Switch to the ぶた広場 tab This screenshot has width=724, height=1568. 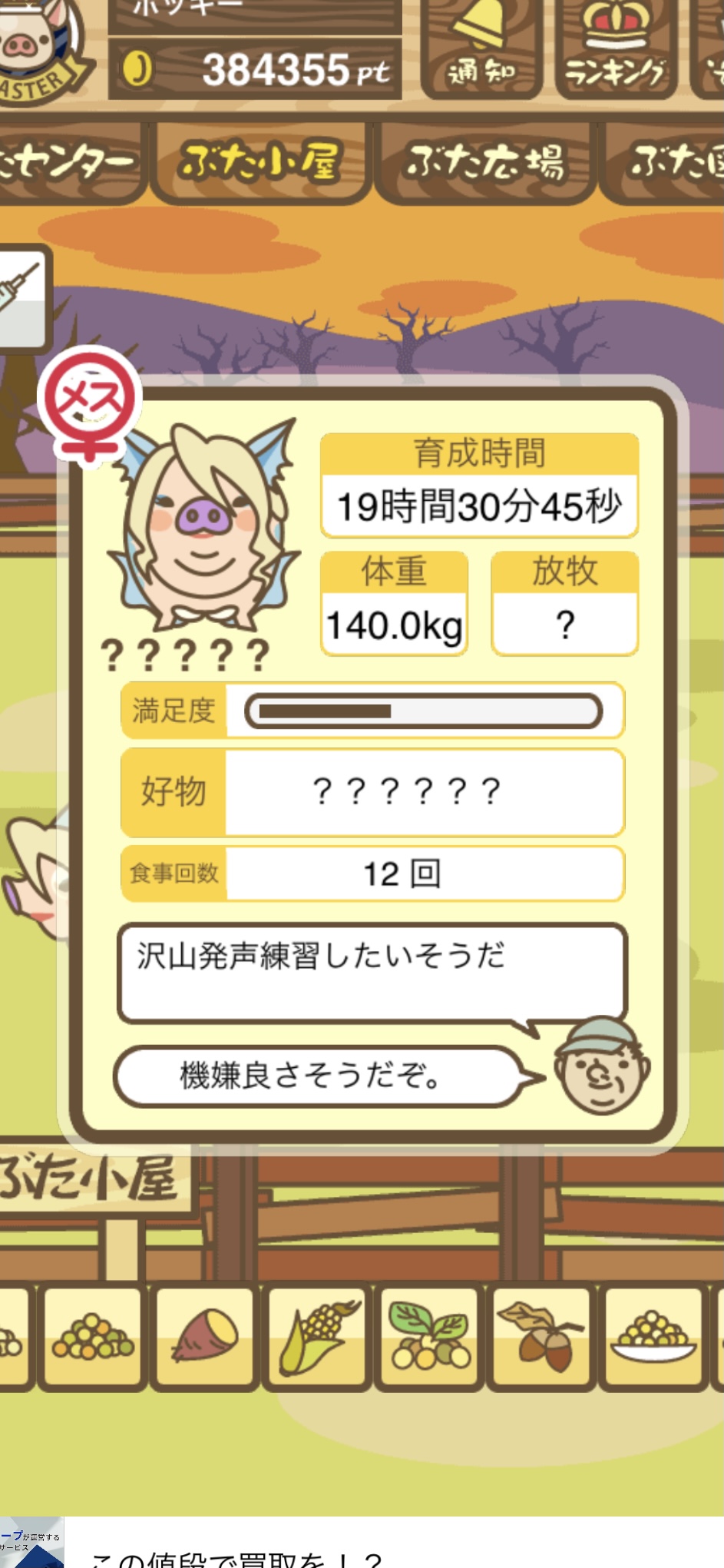pyautogui.click(x=484, y=162)
